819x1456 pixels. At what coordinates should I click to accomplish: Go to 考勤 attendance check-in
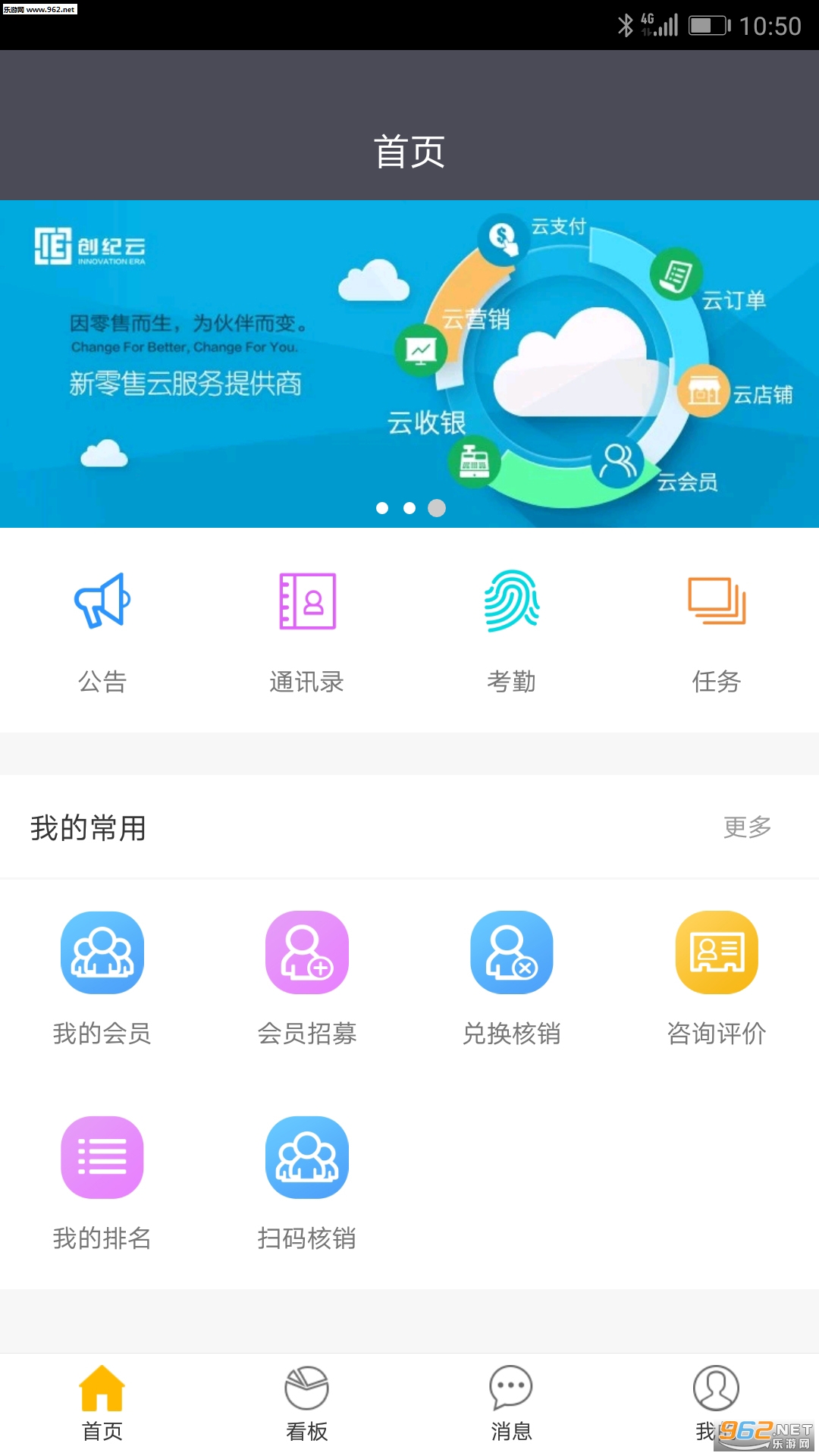click(x=512, y=629)
